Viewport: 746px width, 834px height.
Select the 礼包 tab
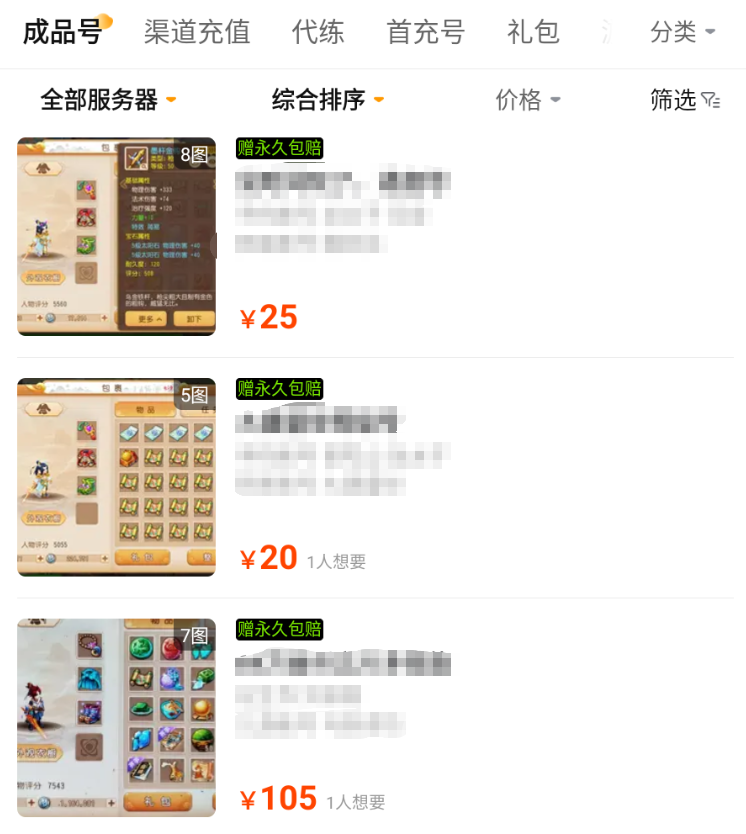533,32
